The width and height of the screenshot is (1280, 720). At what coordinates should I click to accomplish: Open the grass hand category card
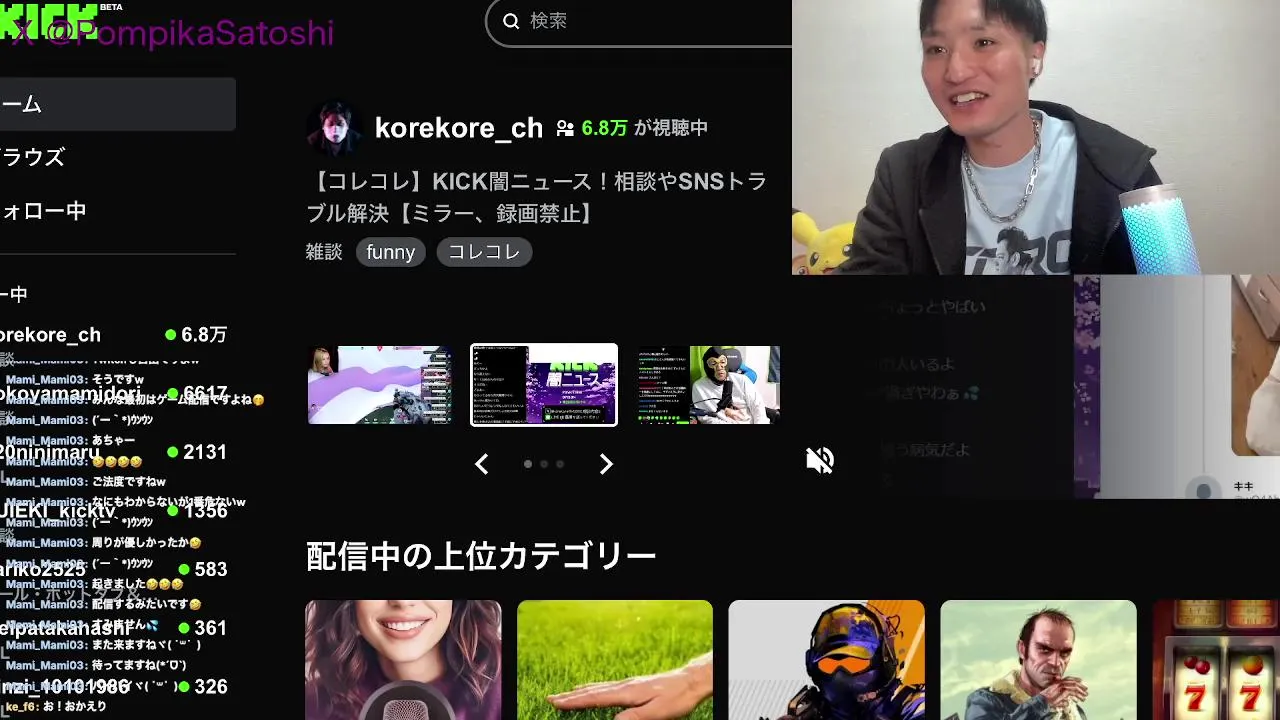615,660
